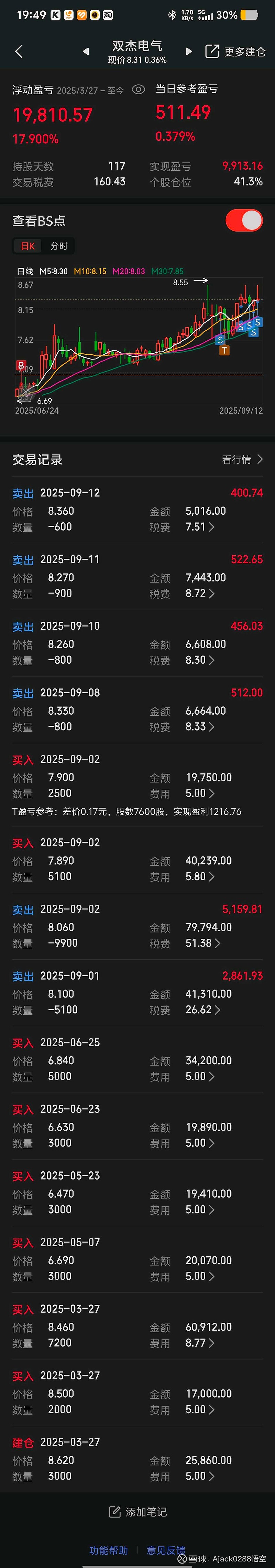The width and height of the screenshot is (275, 1568).
Task: Tap 添加笔记 to add a note
Action: 138,1511
